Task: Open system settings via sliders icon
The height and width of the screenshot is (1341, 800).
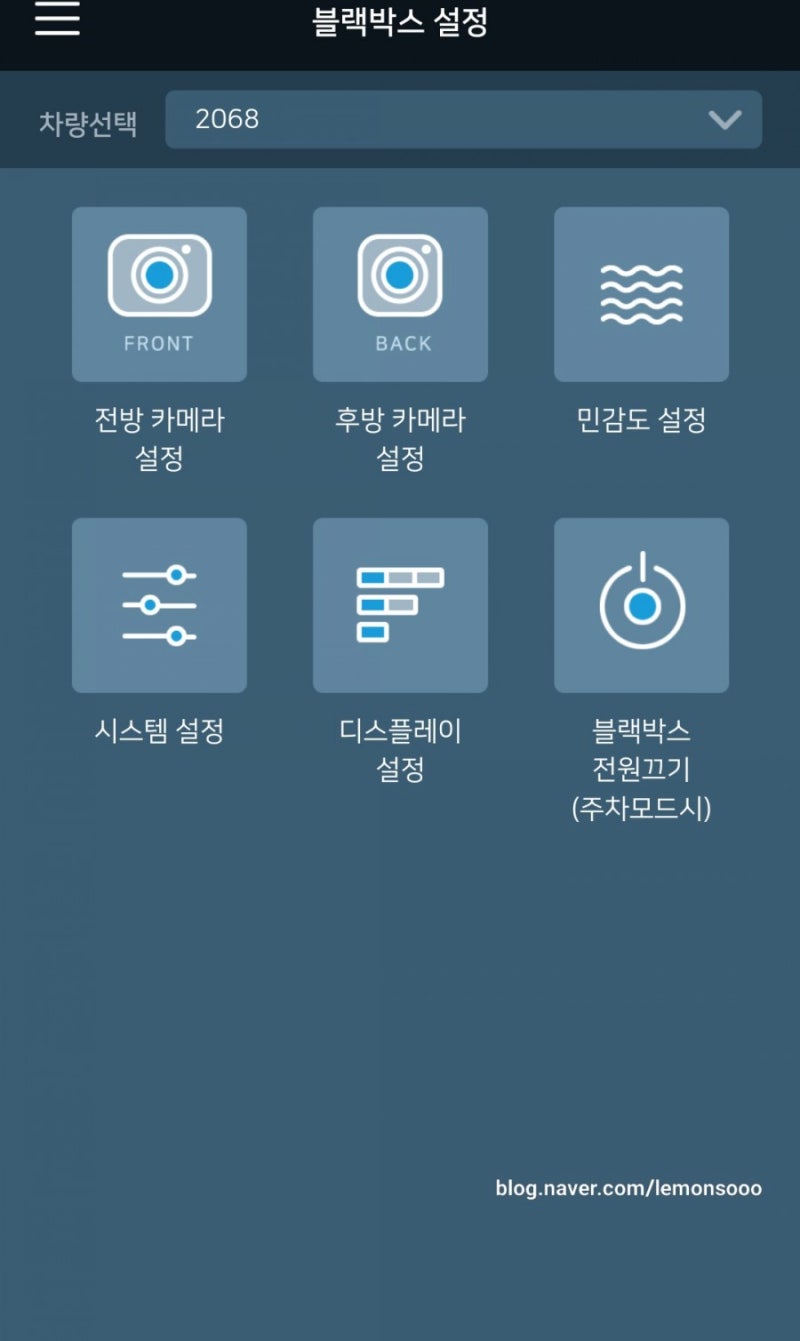Action: [158, 605]
